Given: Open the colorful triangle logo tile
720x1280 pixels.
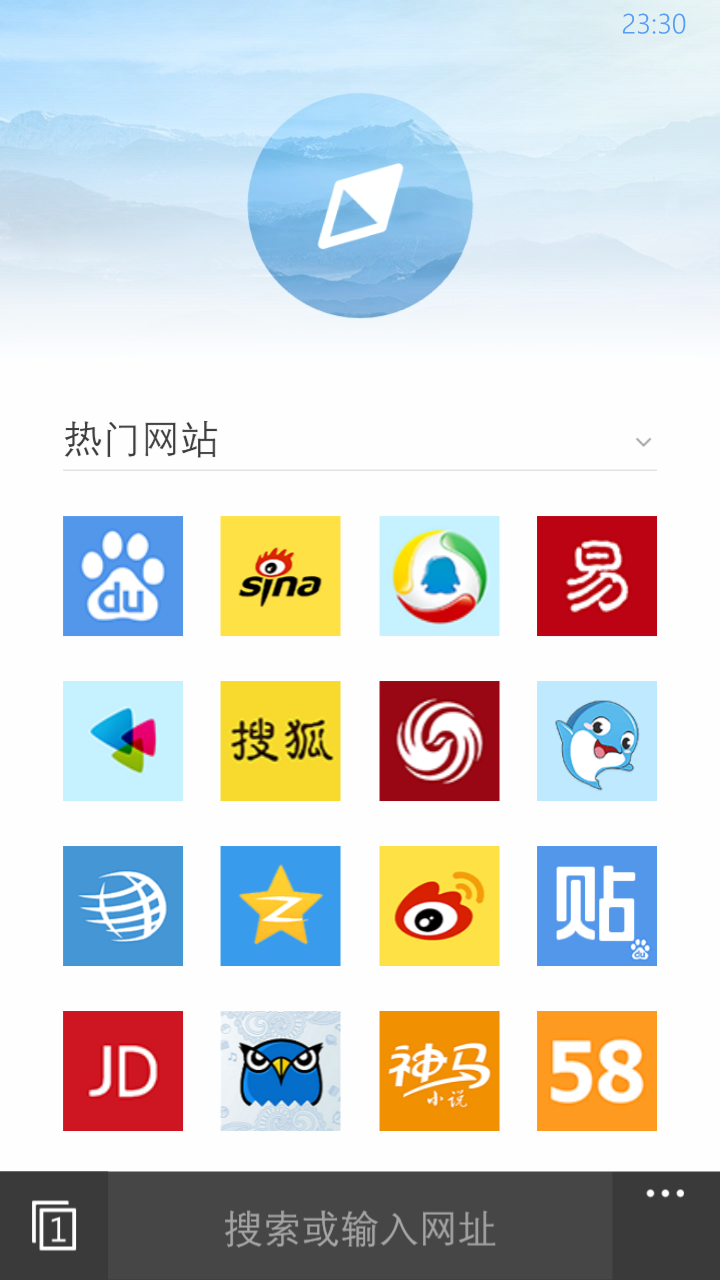Looking at the screenshot, I should point(123,741).
